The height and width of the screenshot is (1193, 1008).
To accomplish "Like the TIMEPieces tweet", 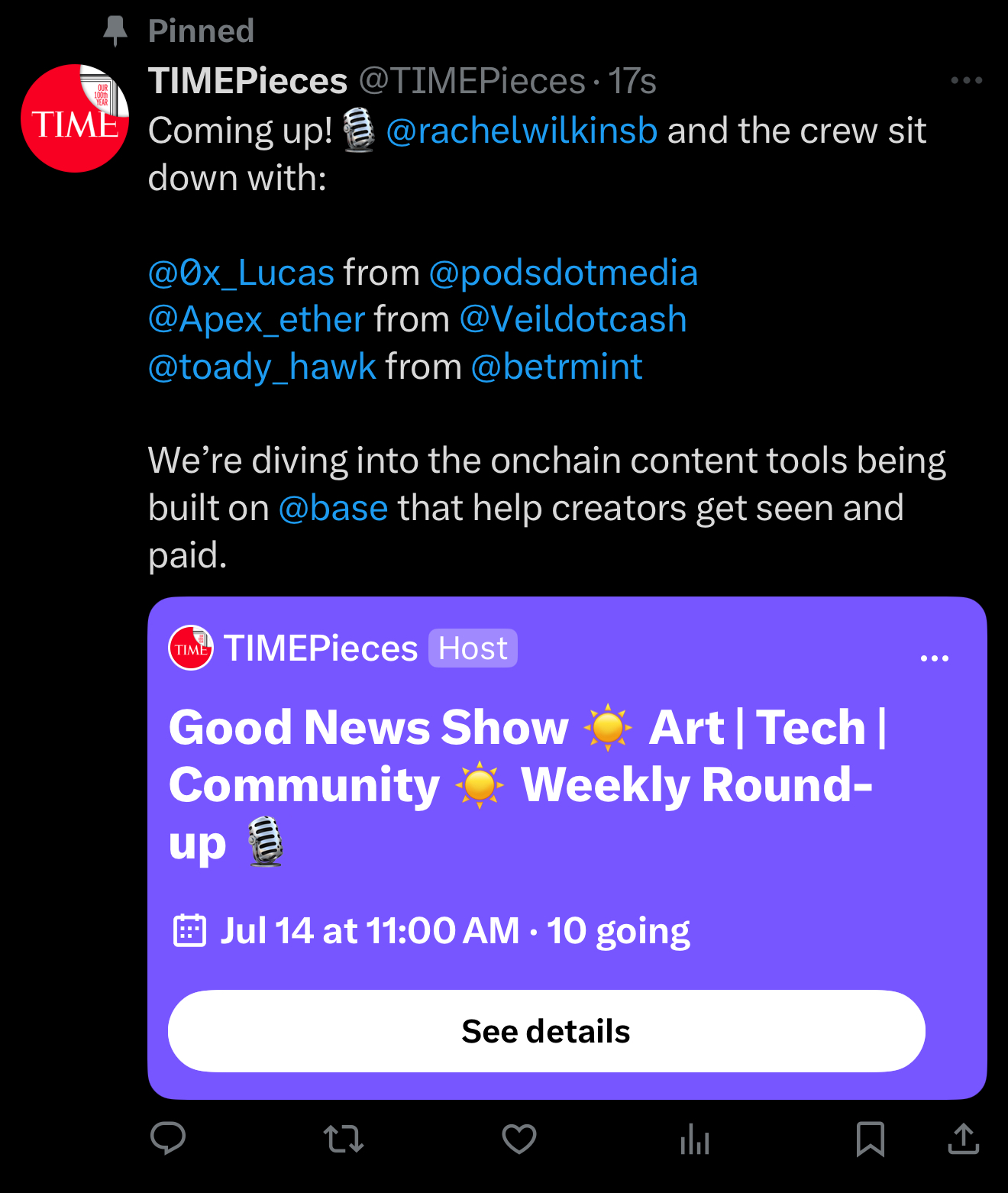I will point(519,1139).
